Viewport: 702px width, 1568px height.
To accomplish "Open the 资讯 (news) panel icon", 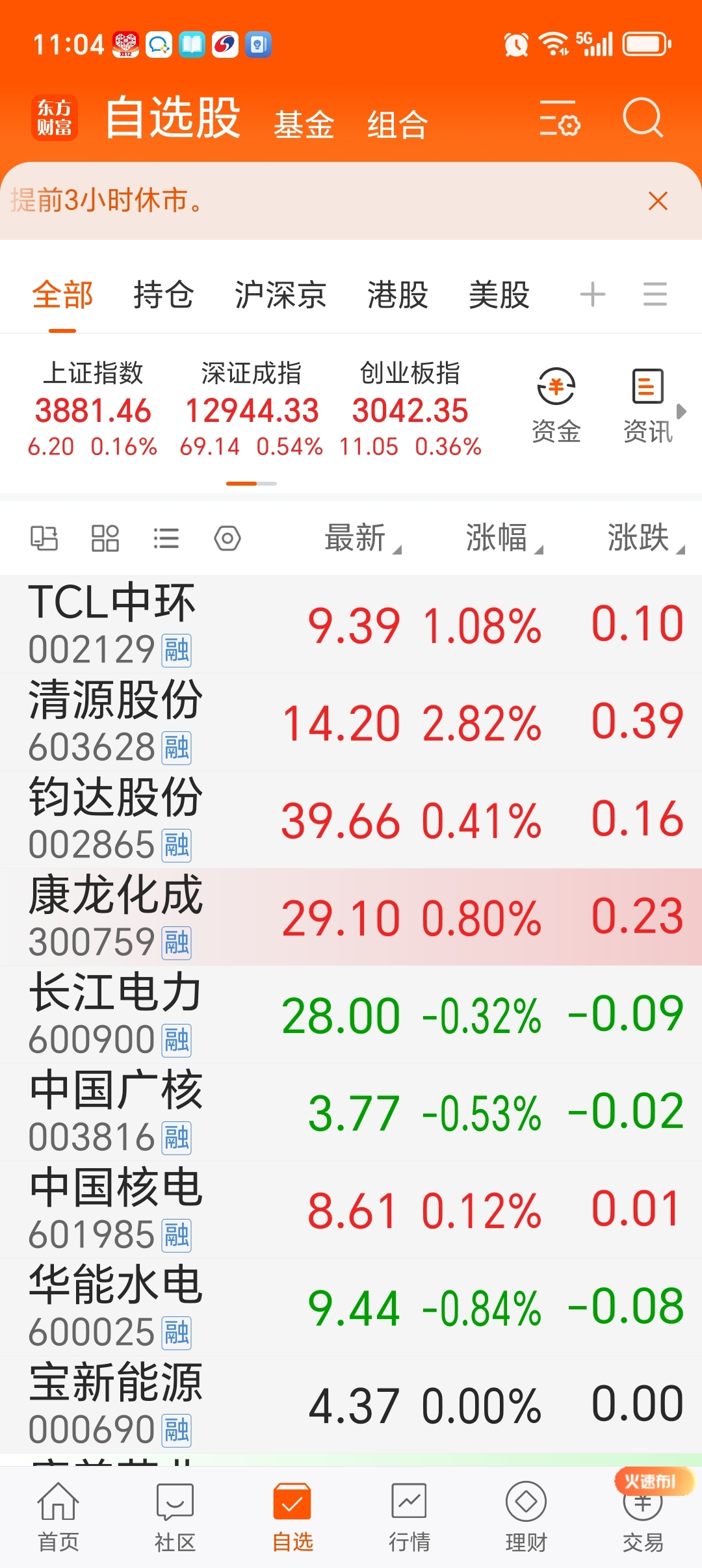I will [646, 403].
